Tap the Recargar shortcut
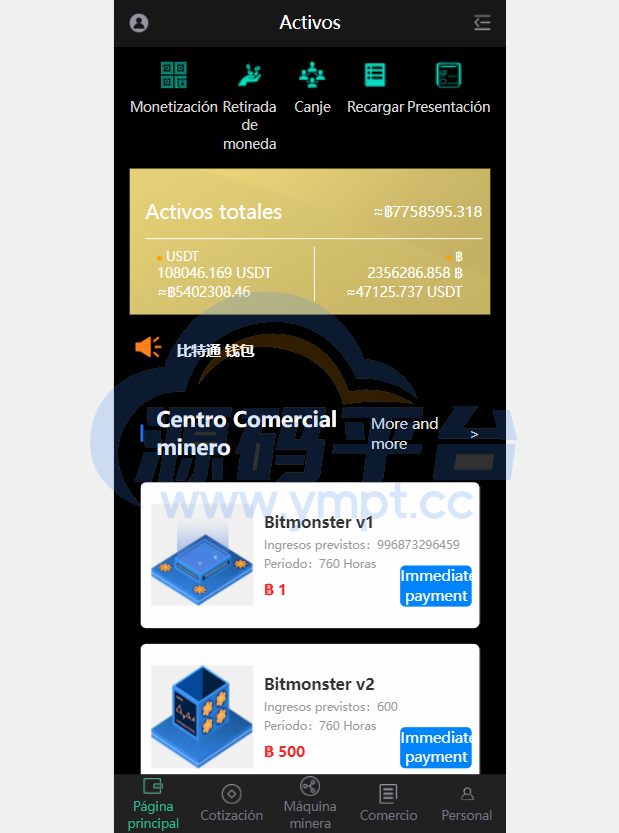Image resolution: width=619 pixels, height=833 pixels. coord(375,88)
